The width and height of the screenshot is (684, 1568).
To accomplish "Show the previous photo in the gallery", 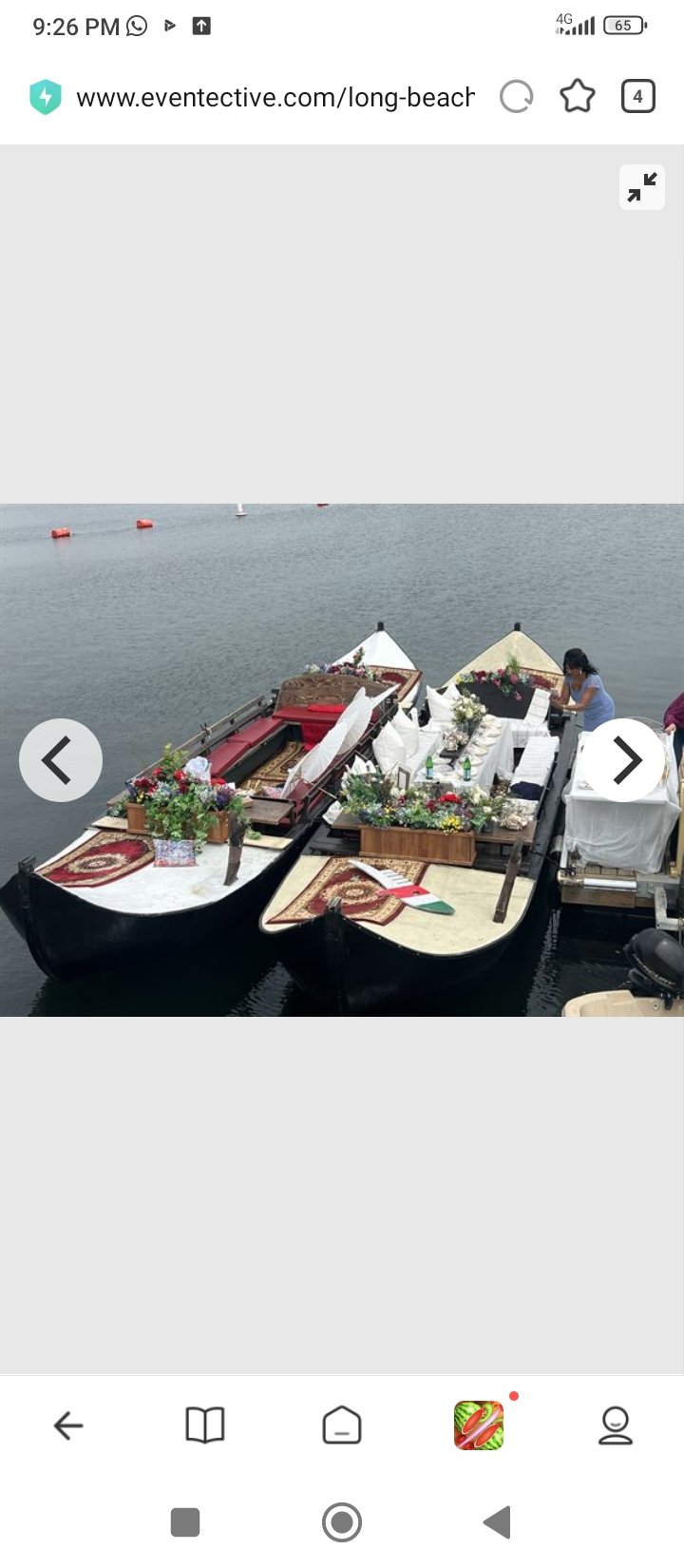I will click(61, 760).
